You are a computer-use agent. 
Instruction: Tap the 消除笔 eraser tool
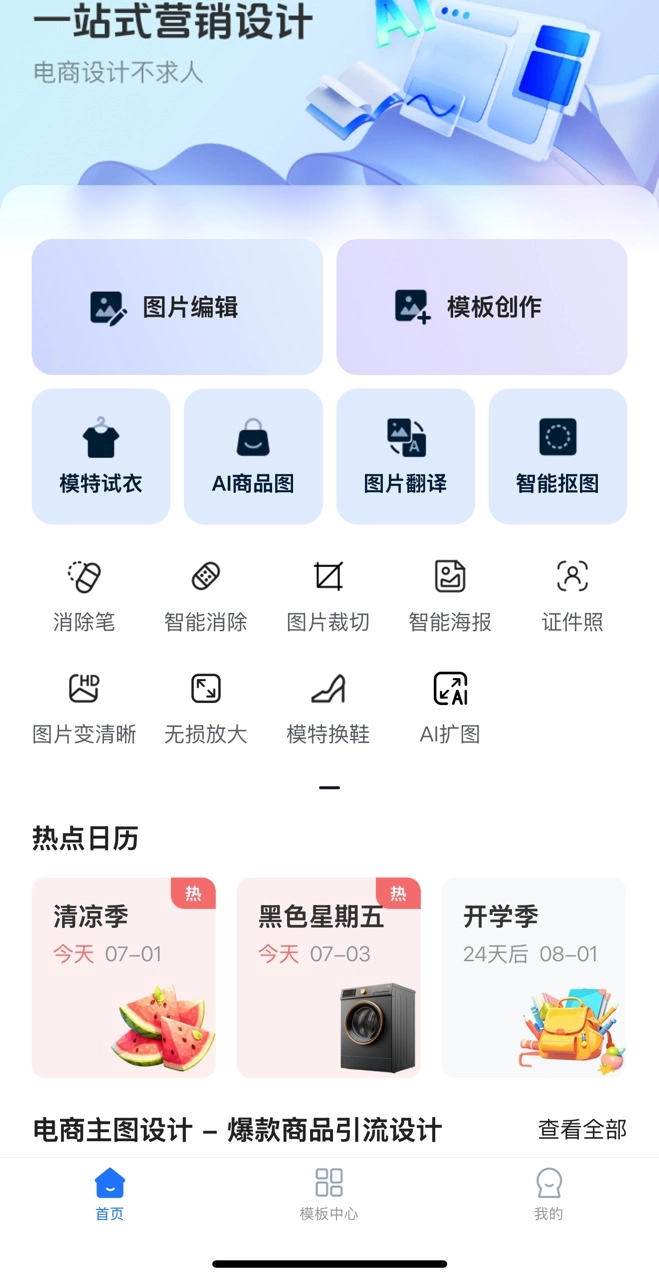coord(84,596)
